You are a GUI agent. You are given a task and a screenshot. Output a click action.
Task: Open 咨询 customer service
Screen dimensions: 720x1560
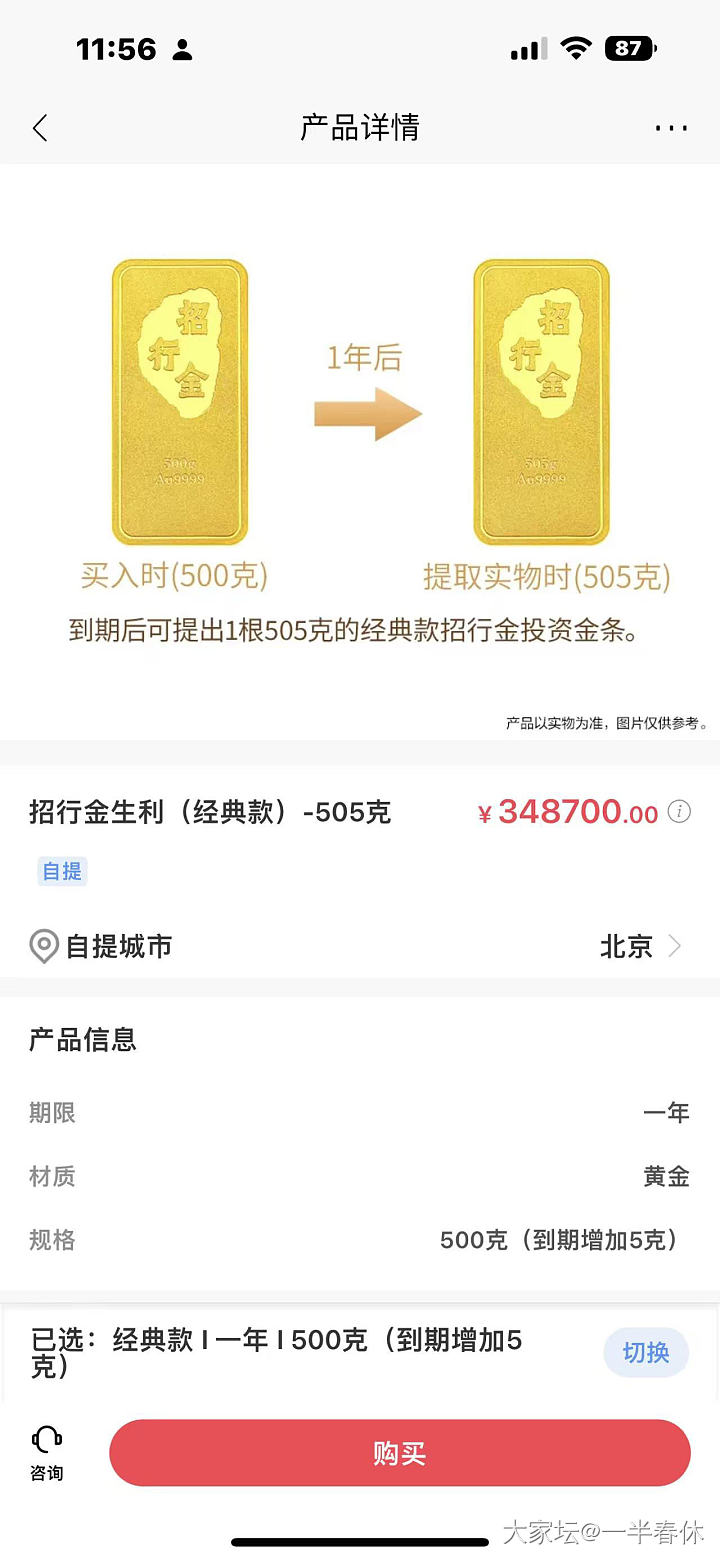pos(46,1453)
